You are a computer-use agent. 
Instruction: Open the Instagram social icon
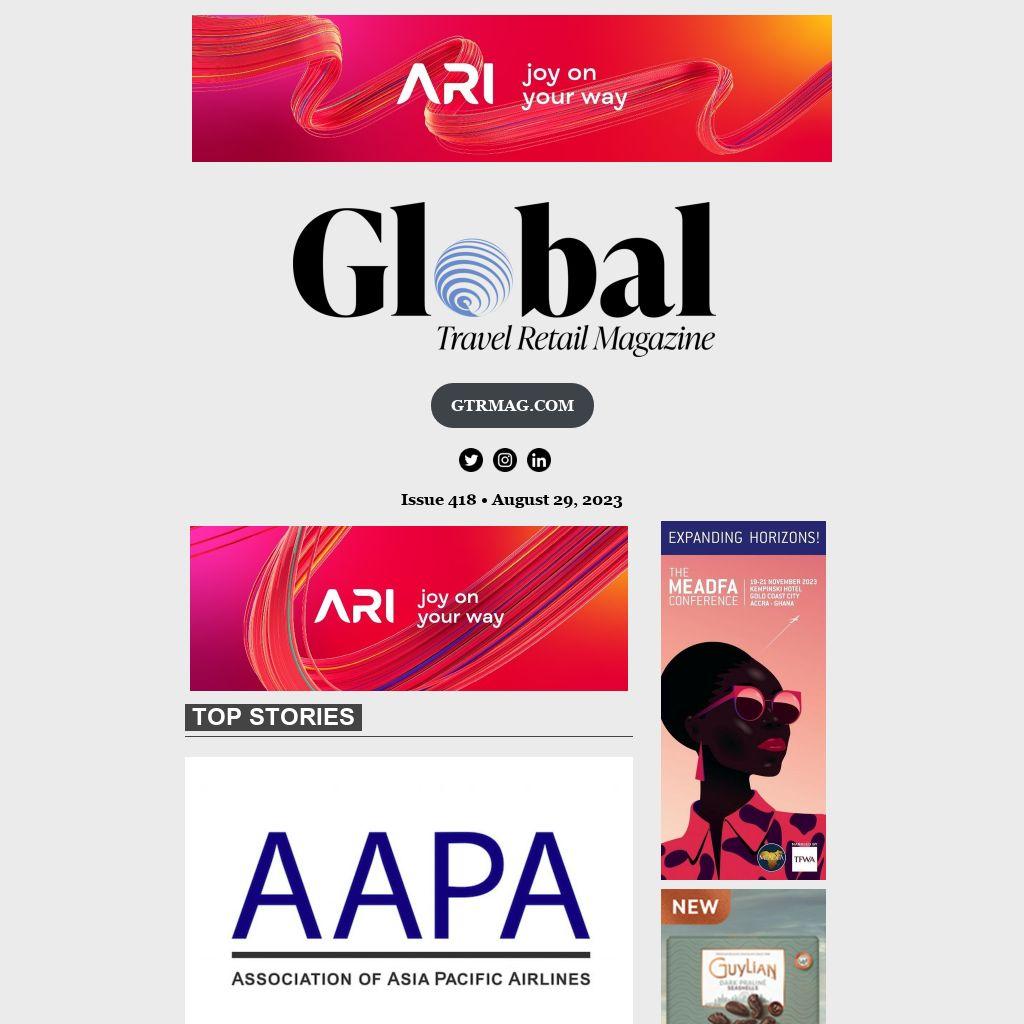[x=505, y=460]
